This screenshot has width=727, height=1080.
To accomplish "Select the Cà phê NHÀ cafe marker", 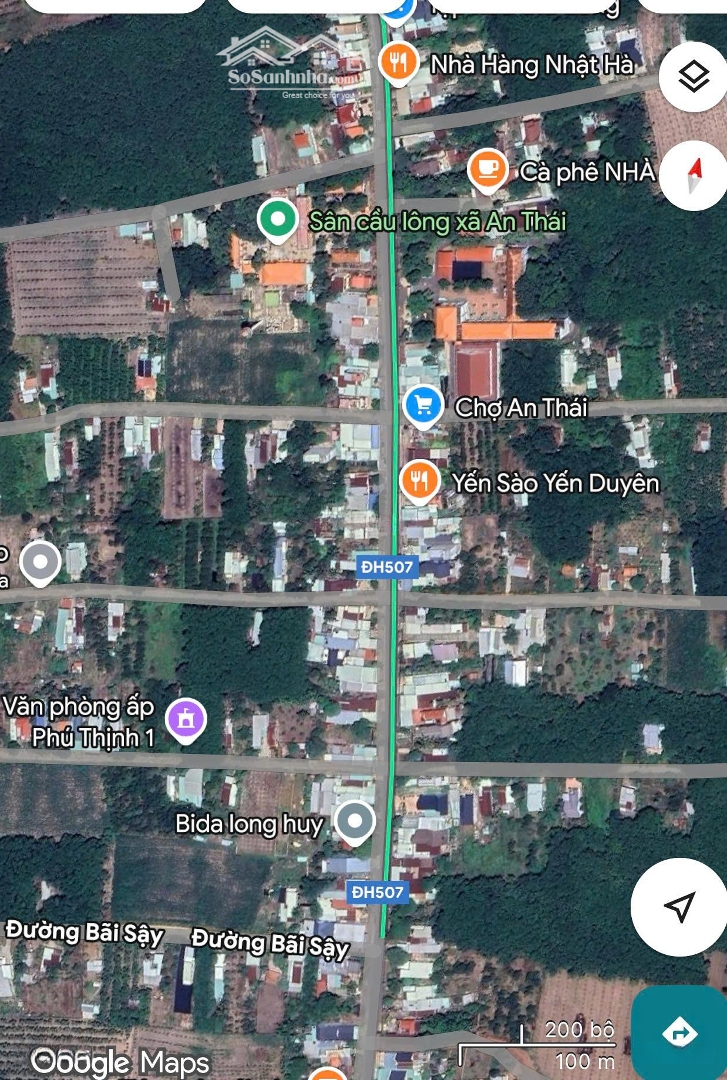I will pos(487,170).
